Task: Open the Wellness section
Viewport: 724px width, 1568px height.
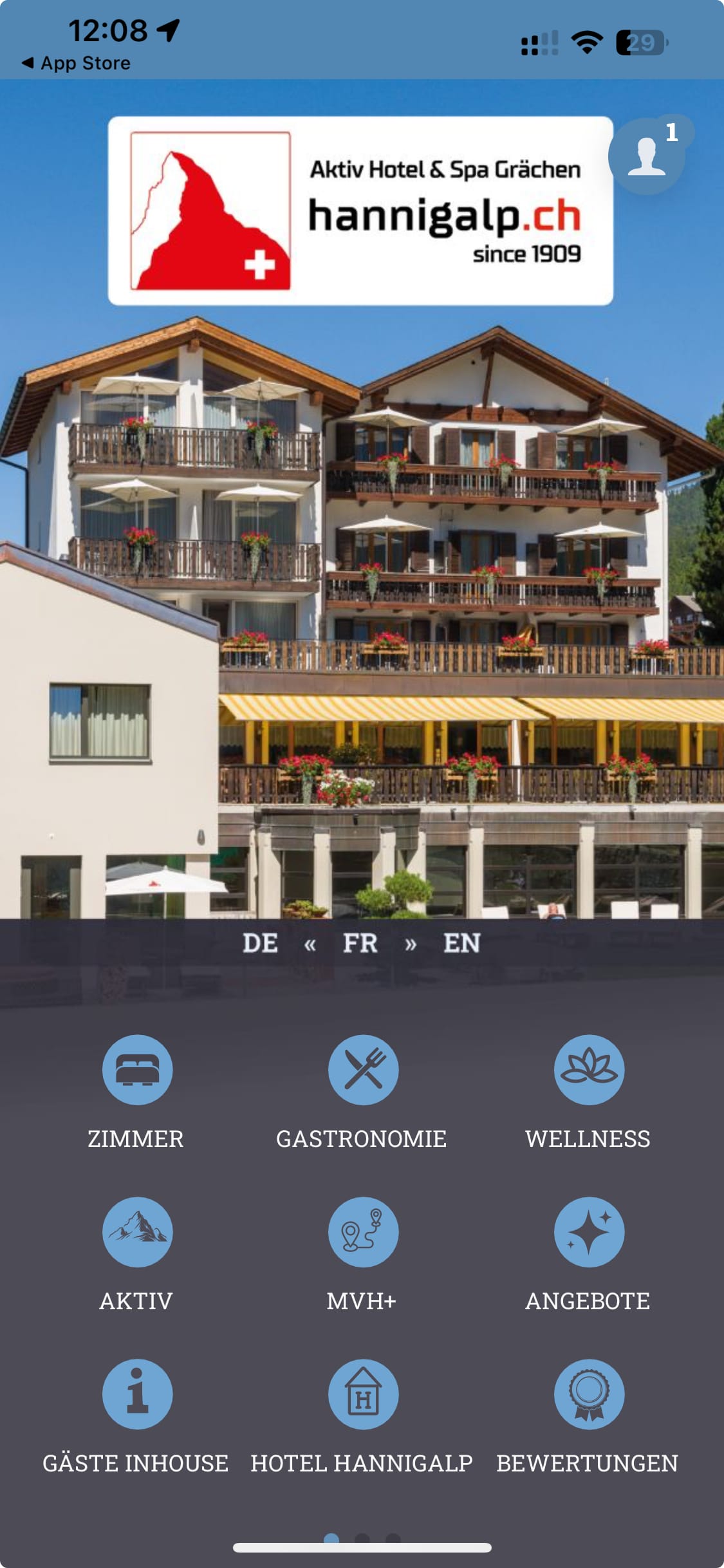Action: point(589,1070)
